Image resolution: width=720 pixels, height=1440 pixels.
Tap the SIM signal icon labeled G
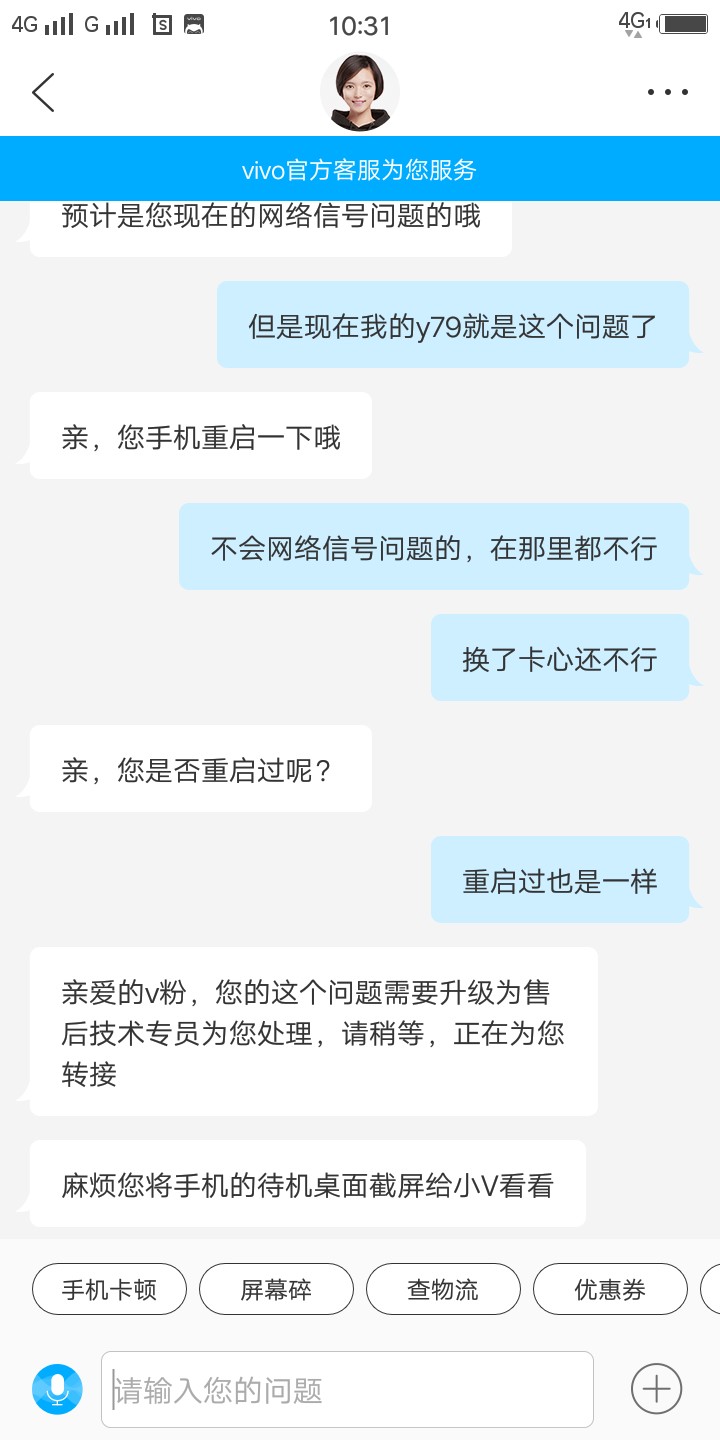click(x=110, y=24)
